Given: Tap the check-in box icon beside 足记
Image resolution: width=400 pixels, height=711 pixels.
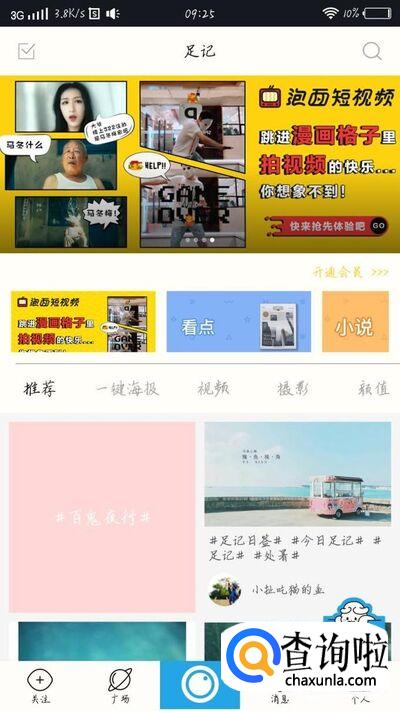Looking at the screenshot, I should point(26,51).
